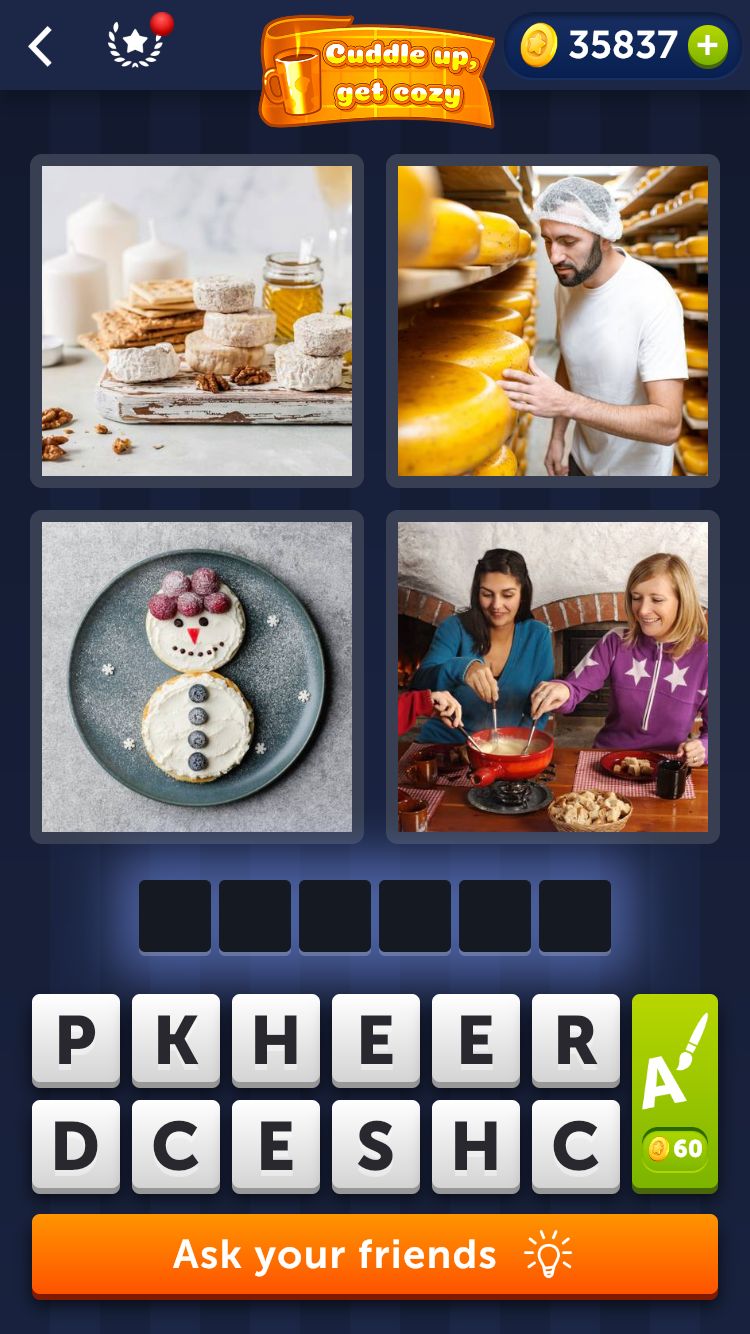Open the Cuddle up, get cozy event banner

tap(377, 72)
